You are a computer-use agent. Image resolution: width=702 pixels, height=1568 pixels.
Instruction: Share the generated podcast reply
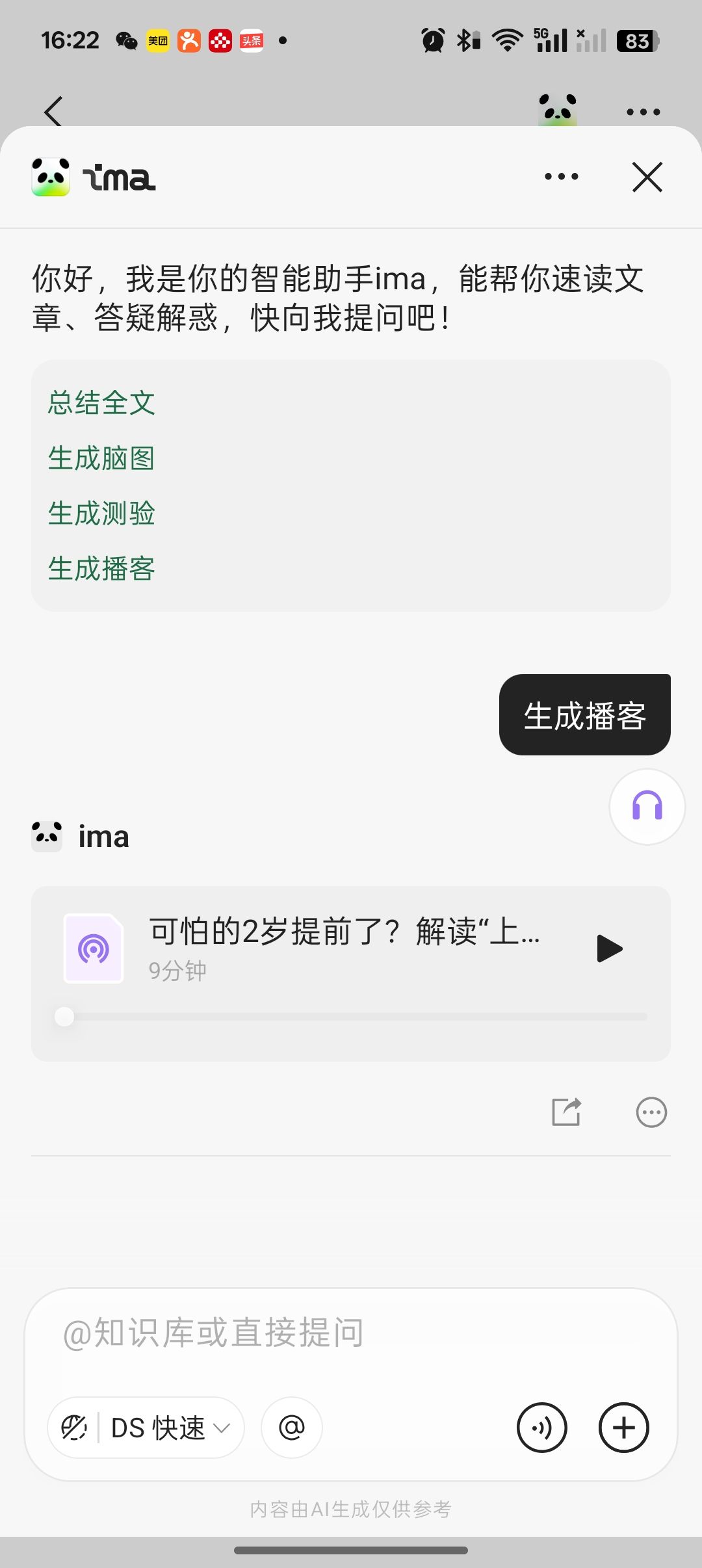(566, 1112)
